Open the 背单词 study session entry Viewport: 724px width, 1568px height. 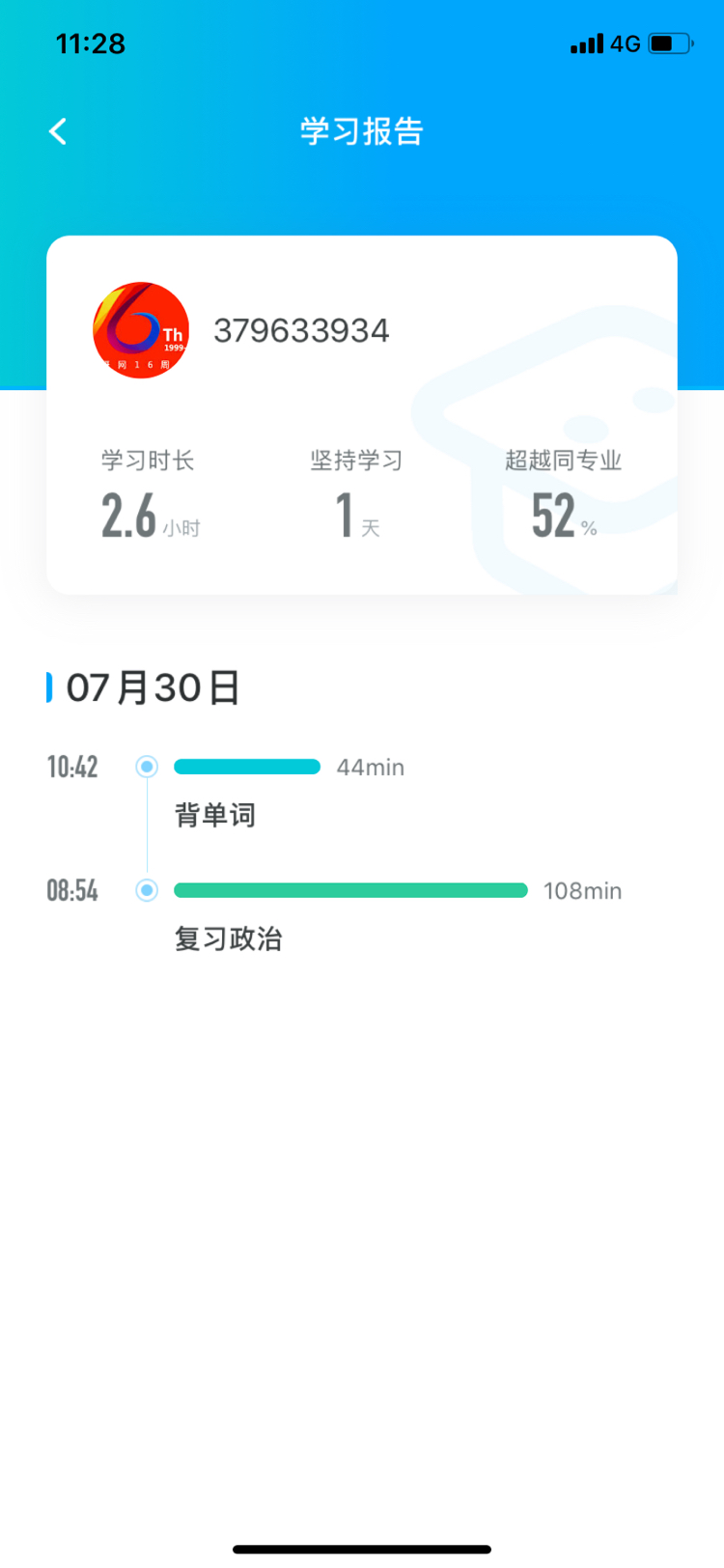coord(215,815)
